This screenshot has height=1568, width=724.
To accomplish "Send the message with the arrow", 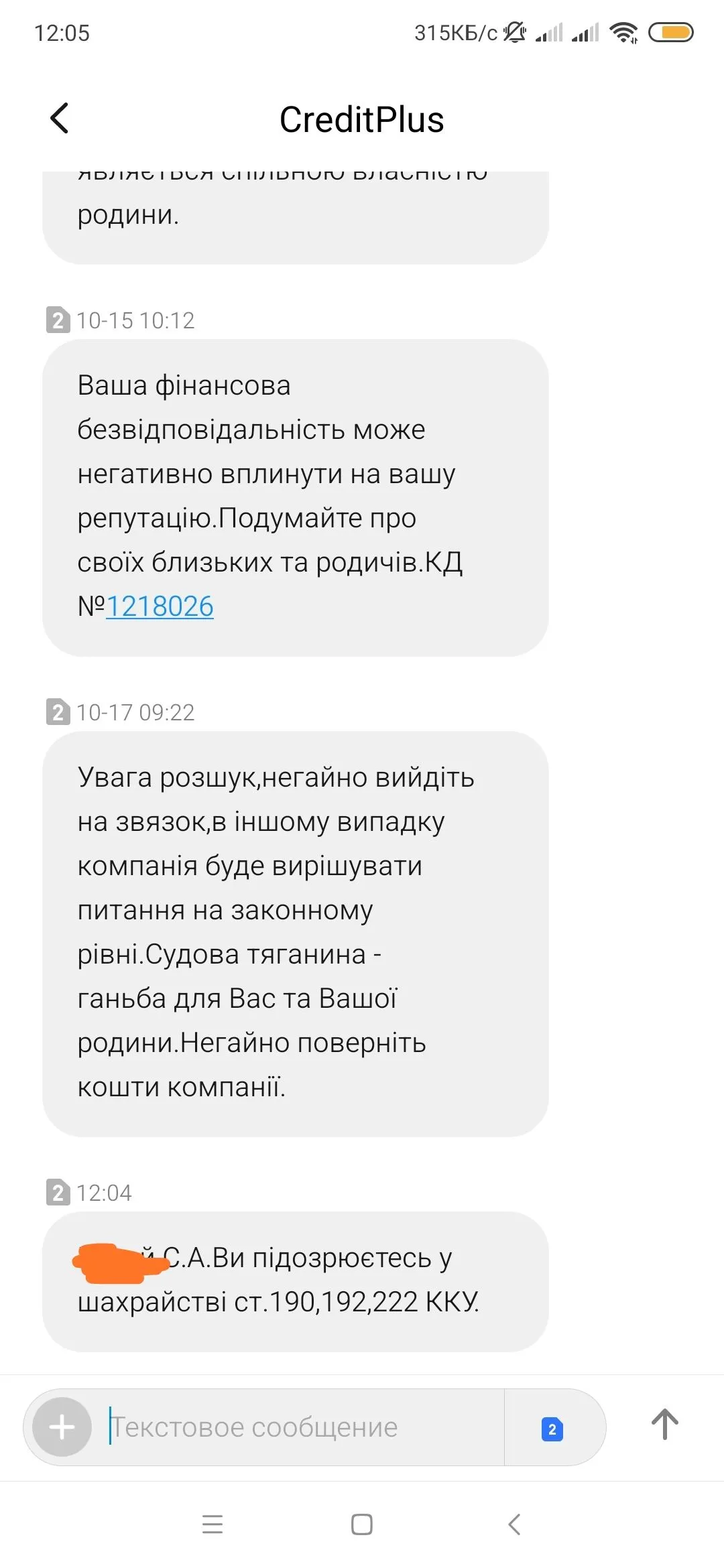I will 664,1425.
